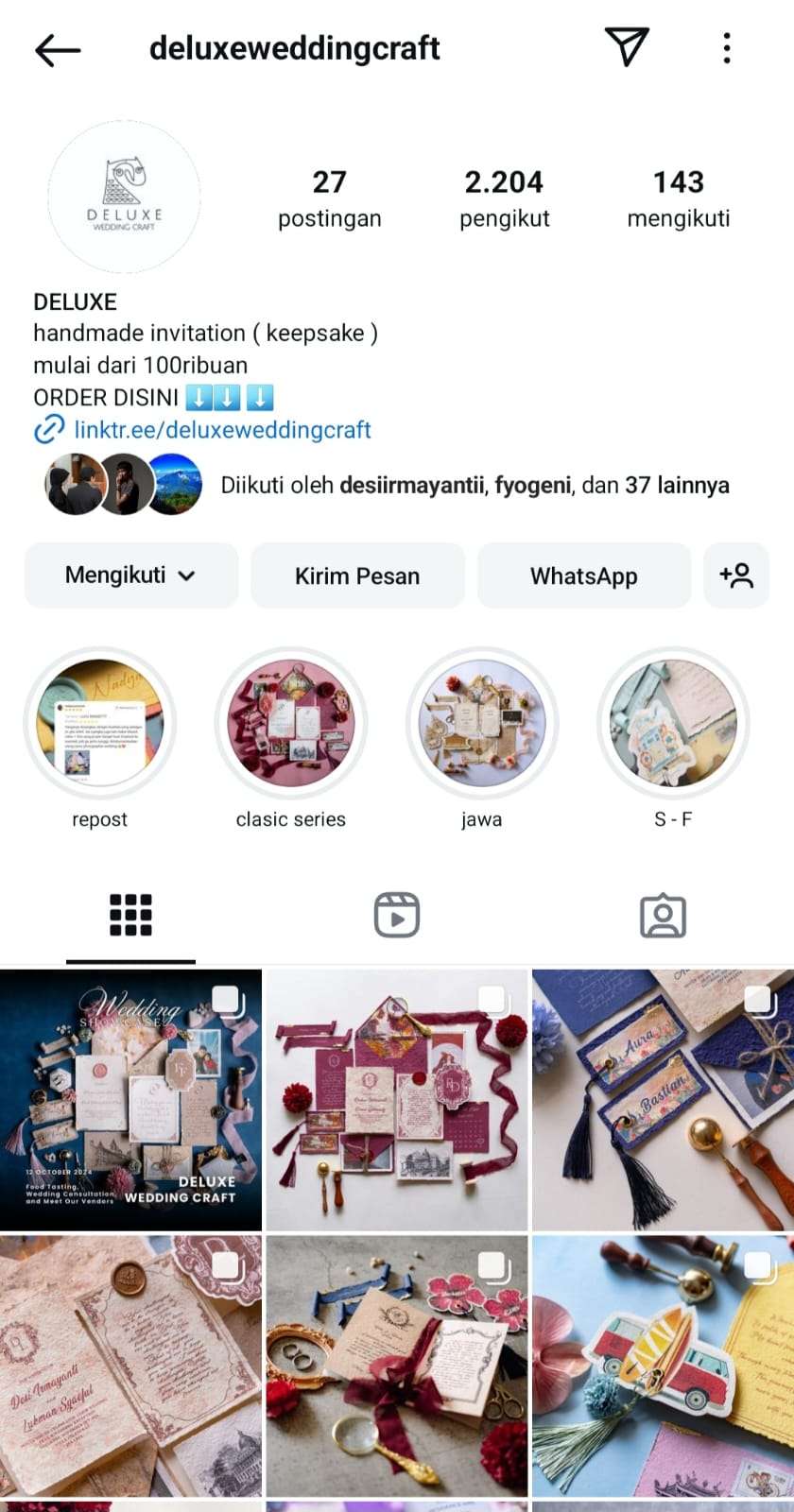Show suggested accounts with add-person icon
The width and height of the screenshot is (794, 1512).
tap(736, 576)
